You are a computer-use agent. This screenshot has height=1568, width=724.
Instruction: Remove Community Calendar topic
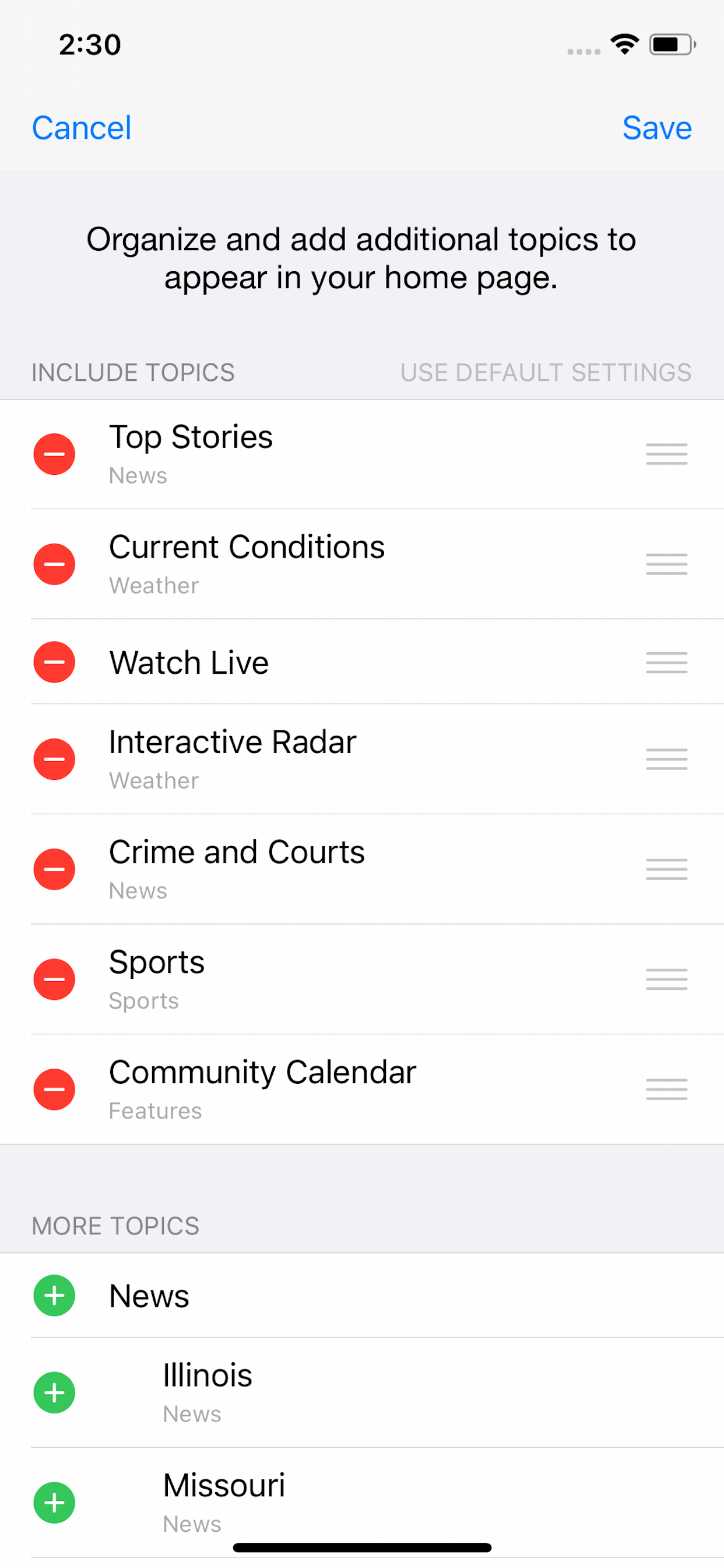pyautogui.click(x=54, y=1090)
